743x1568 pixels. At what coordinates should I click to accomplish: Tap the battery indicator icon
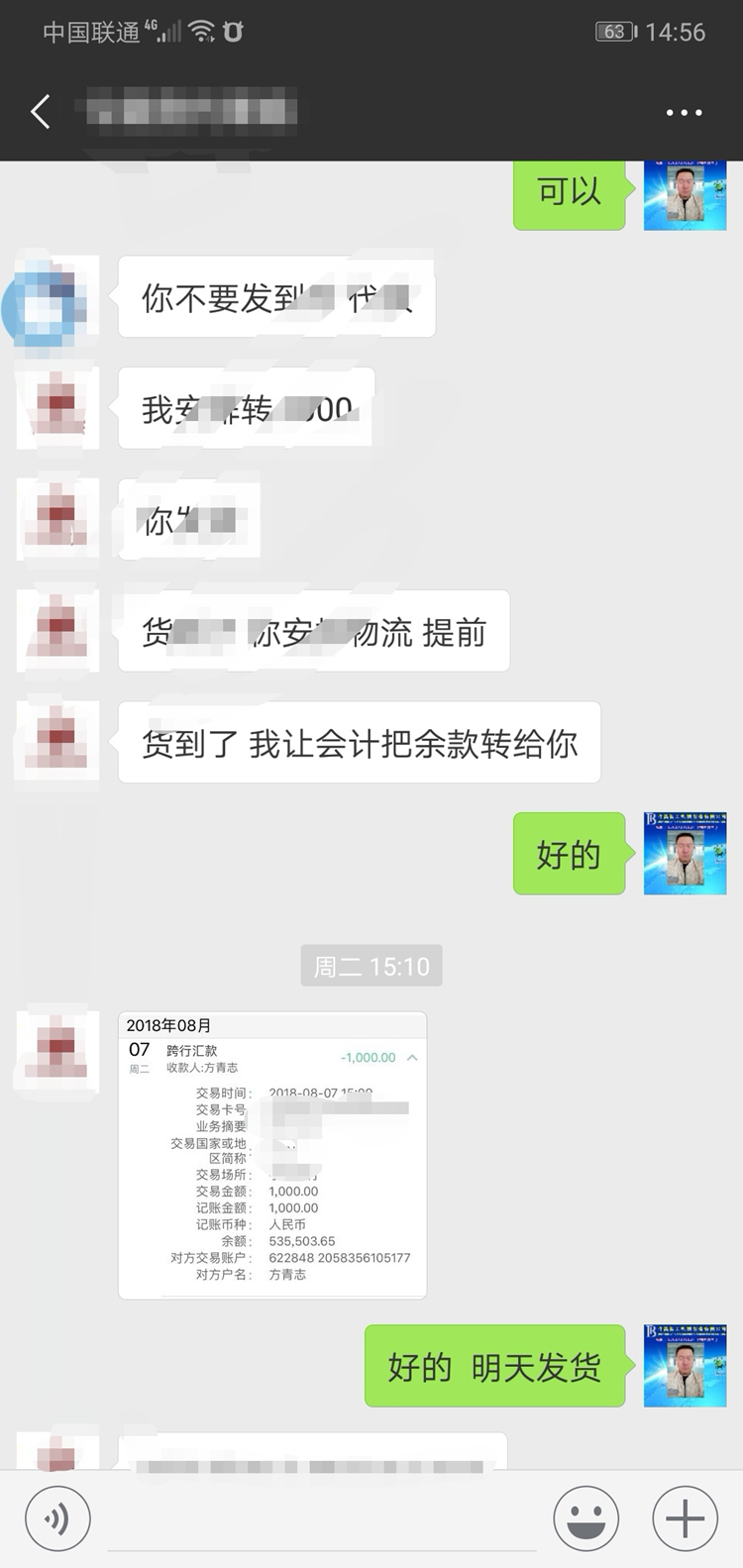pos(616,32)
